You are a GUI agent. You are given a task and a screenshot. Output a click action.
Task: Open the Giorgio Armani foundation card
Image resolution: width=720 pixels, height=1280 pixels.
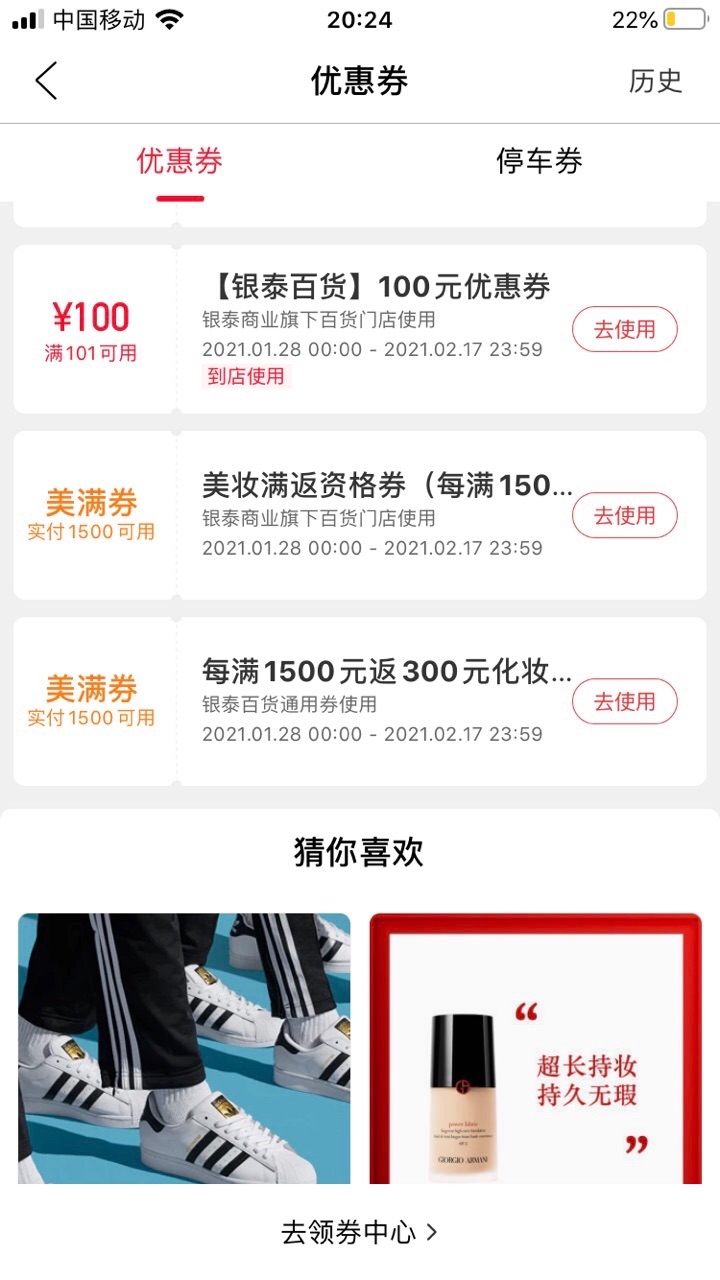coord(535,1048)
